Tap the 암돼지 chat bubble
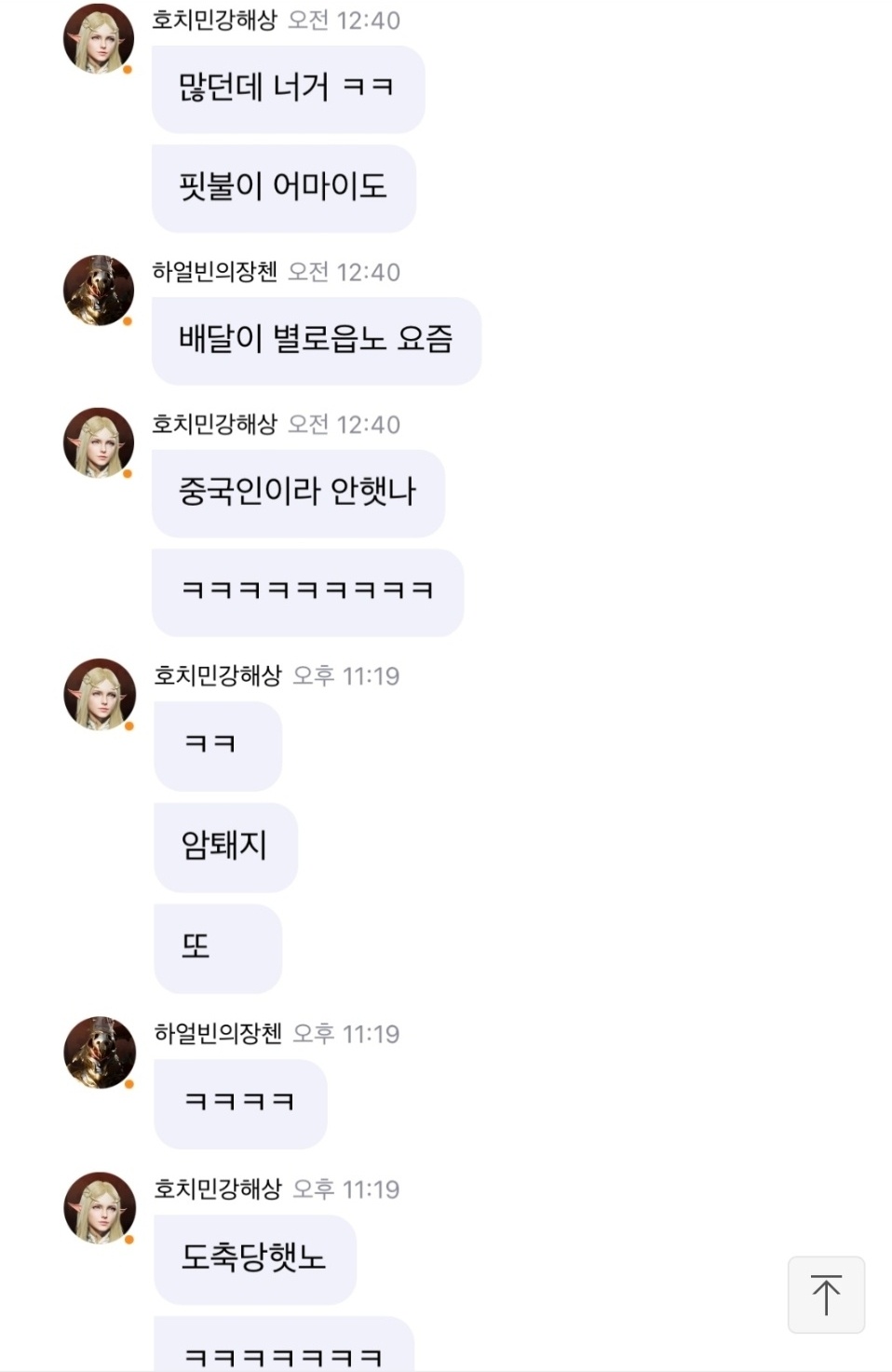Image resolution: width=892 pixels, height=1372 pixels. click(x=225, y=846)
